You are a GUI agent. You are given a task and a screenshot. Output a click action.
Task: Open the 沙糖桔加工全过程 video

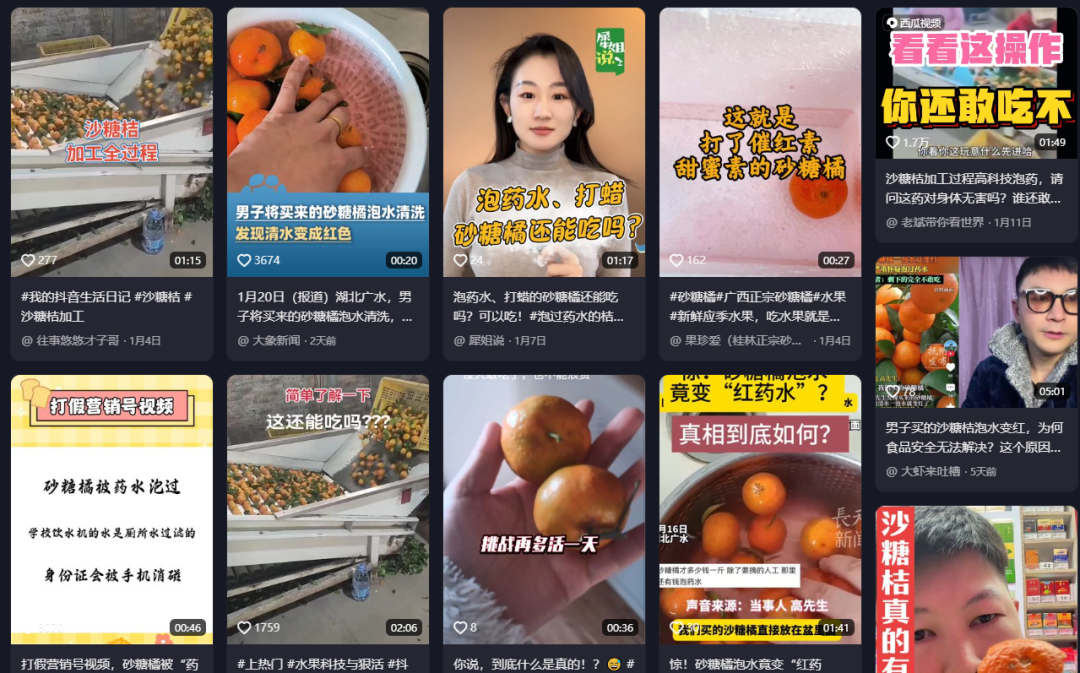(112, 142)
